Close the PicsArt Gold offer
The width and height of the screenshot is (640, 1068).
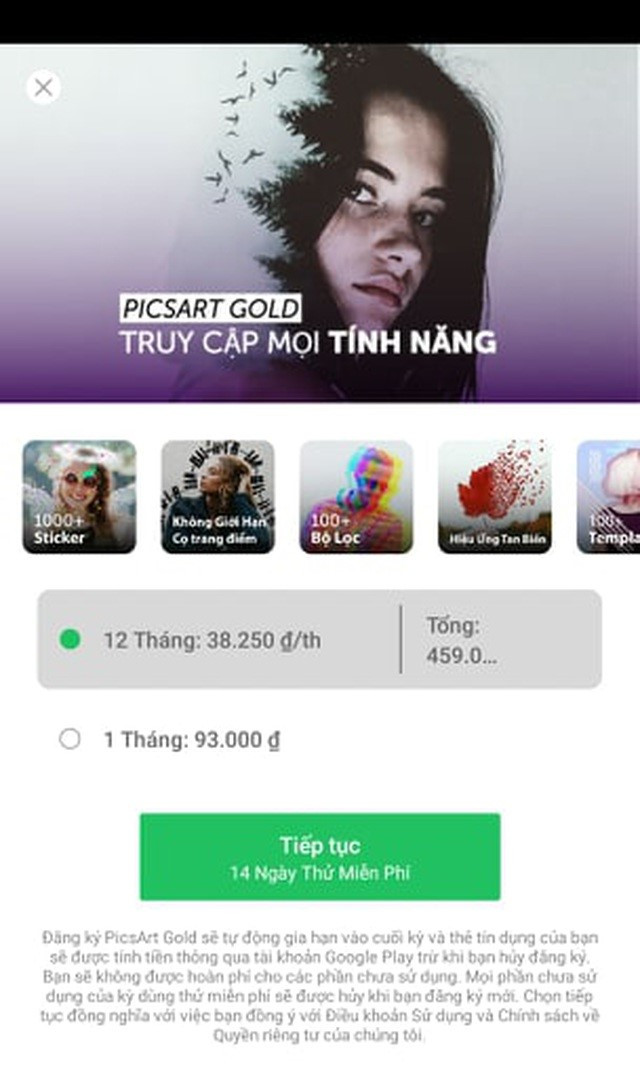pos(43,87)
